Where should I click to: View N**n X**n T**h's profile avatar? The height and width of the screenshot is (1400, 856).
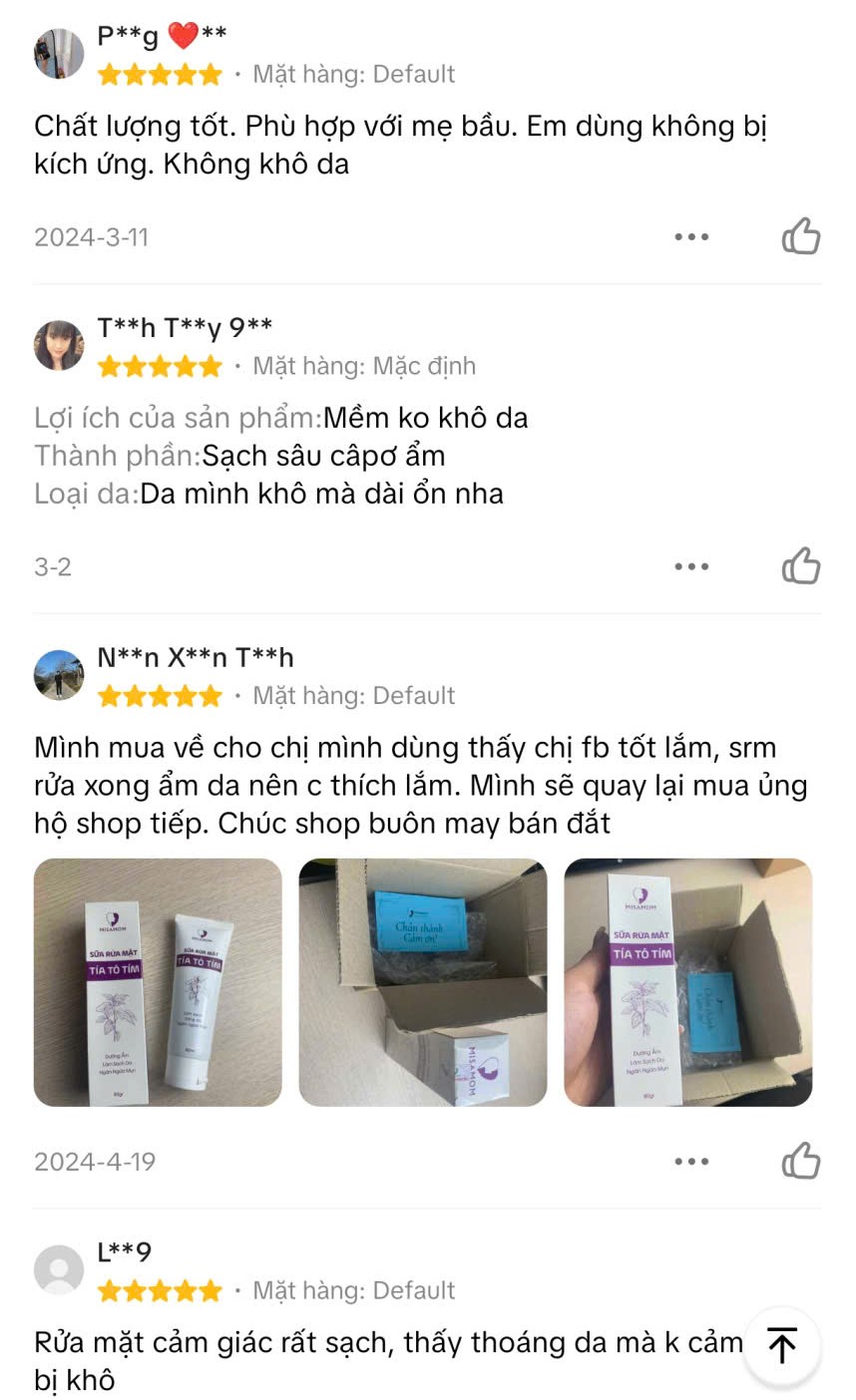tap(59, 675)
